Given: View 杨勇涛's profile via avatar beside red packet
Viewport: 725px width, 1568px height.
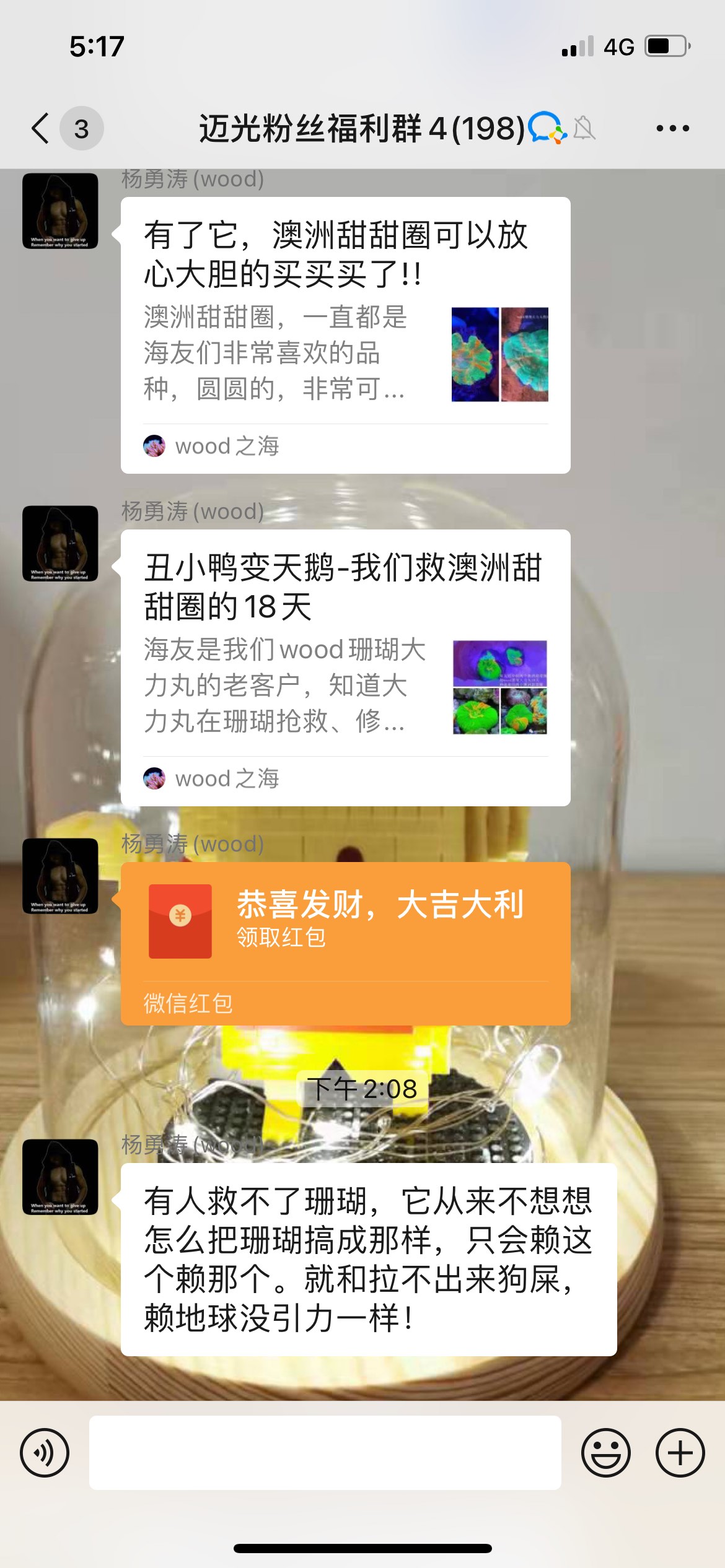Looking at the screenshot, I should pyautogui.click(x=60, y=876).
